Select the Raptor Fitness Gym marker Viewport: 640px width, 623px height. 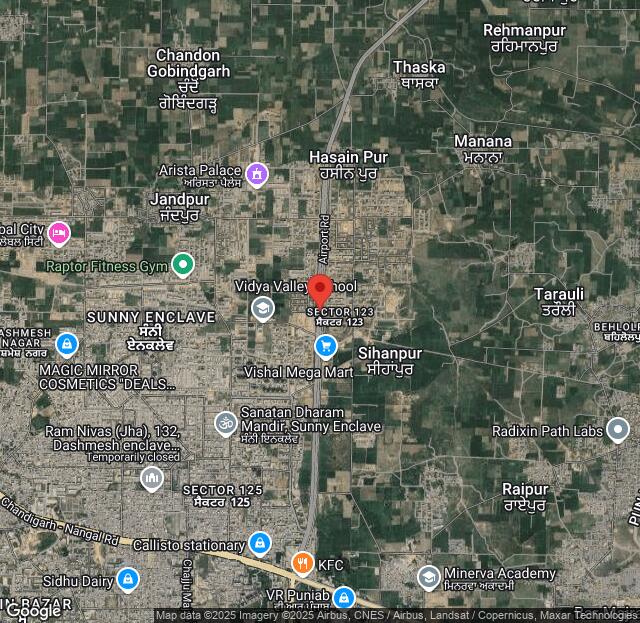pyautogui.click(x=182, y=265)
